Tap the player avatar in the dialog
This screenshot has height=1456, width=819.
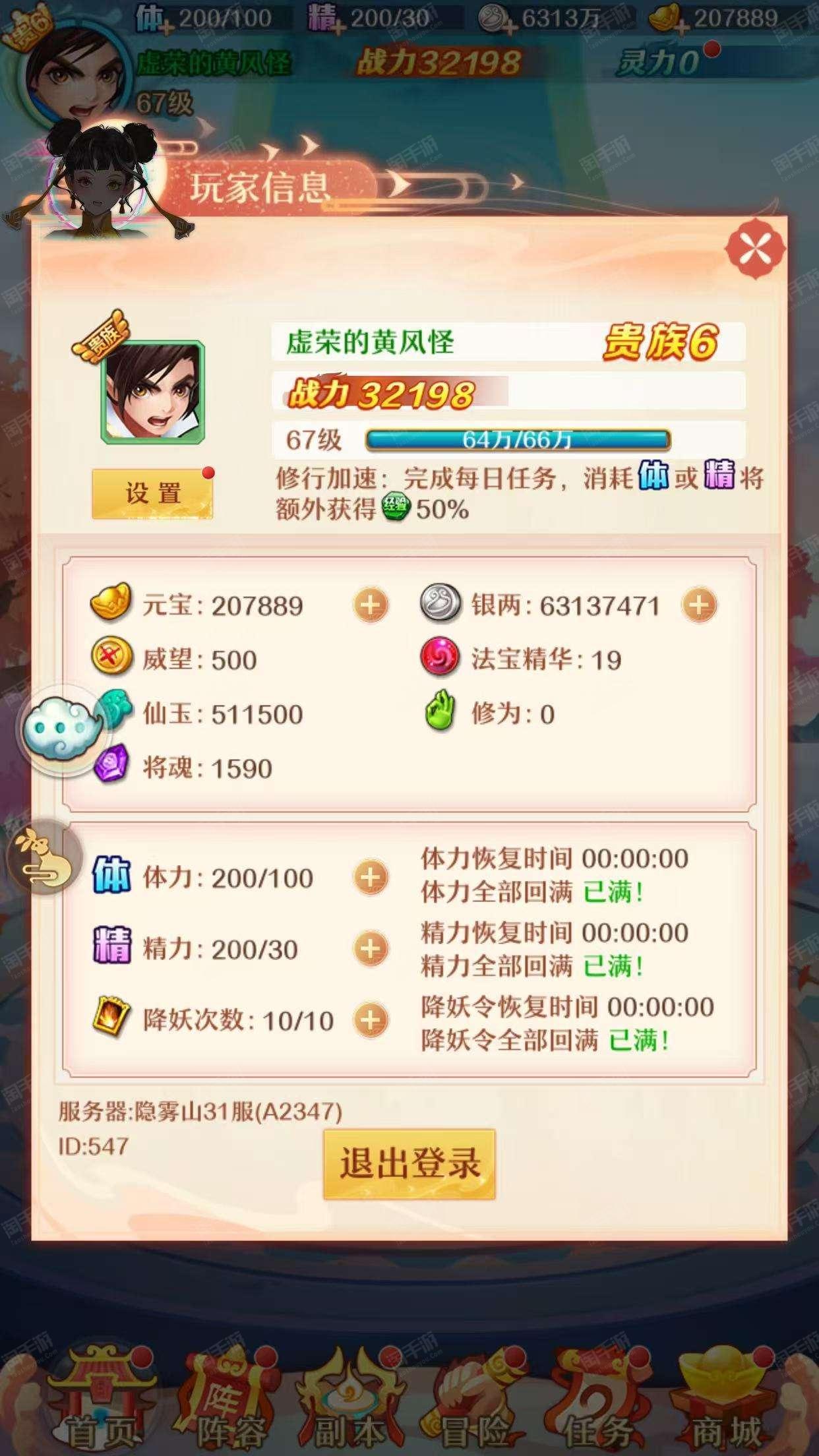click(x=152, y=392)
